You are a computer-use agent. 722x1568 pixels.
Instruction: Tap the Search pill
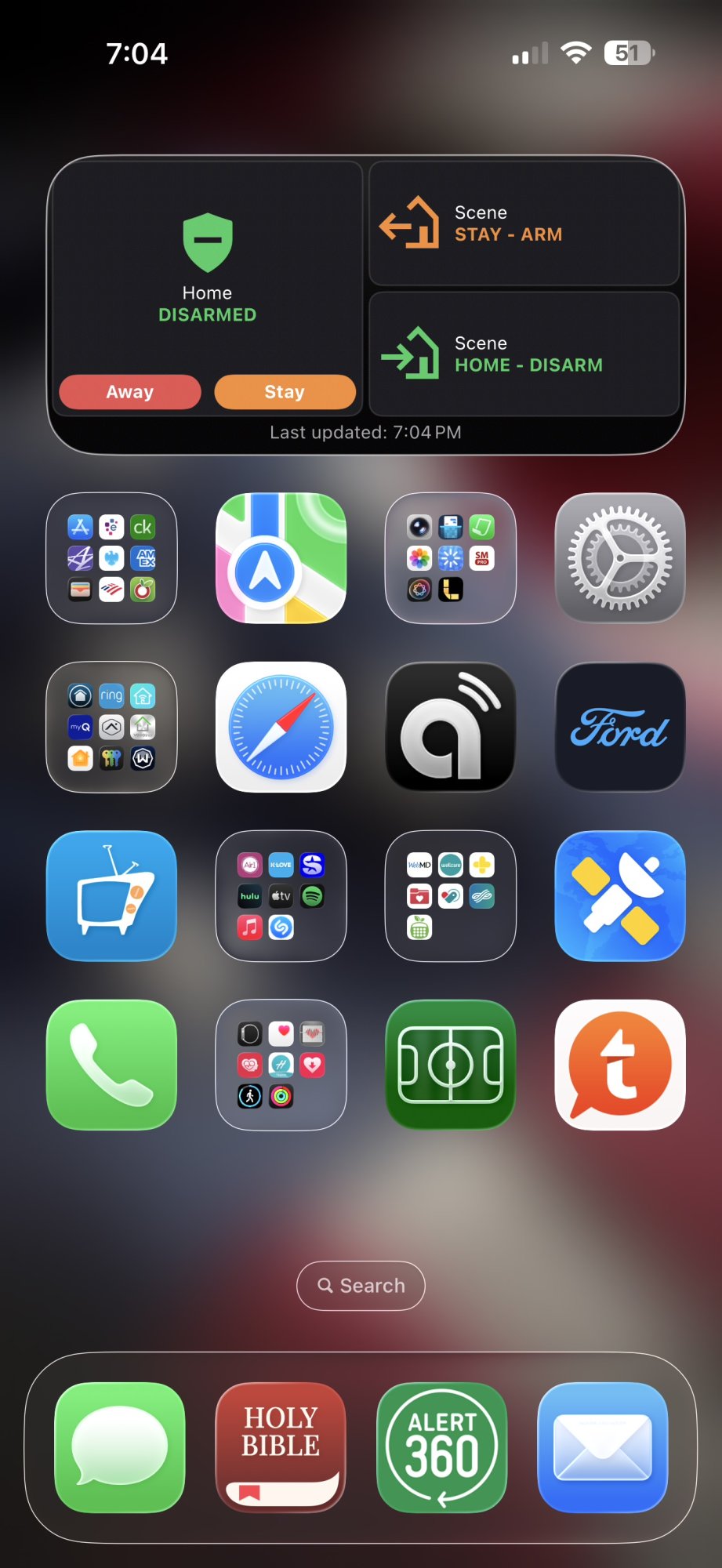pyautogui.click(x=361, y=1286)
